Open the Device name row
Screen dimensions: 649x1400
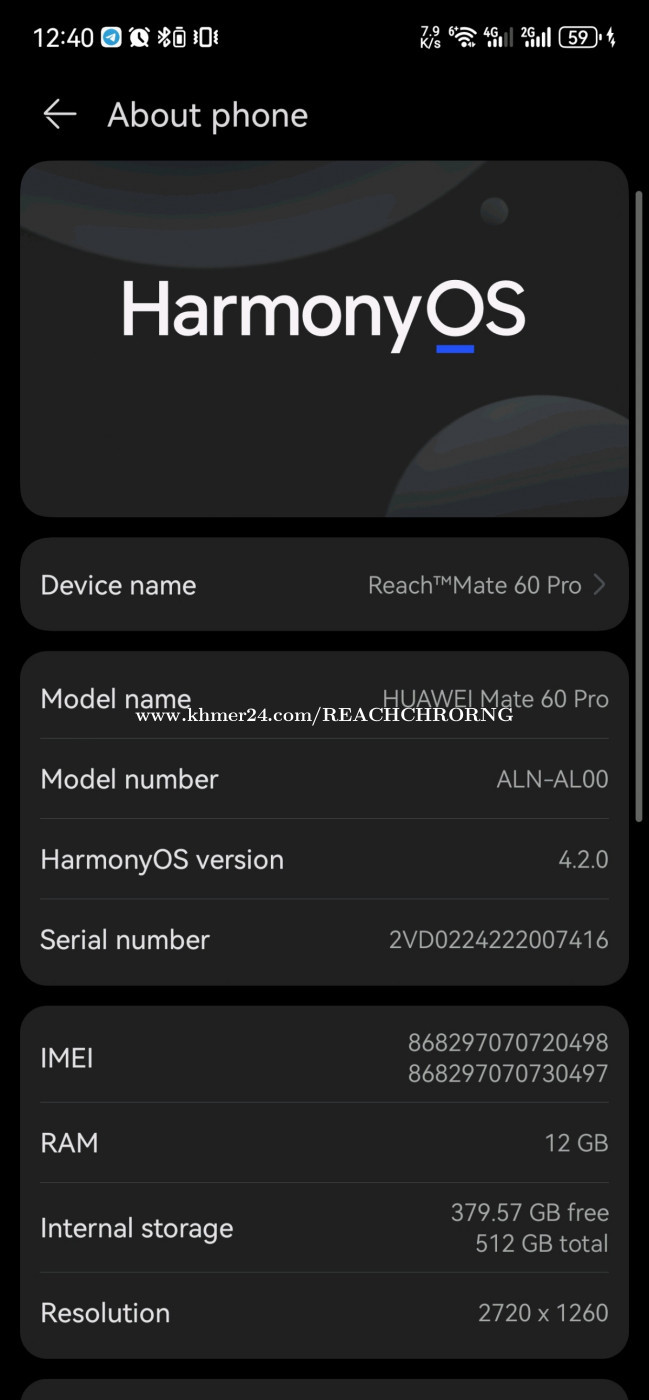click(324, 585)
